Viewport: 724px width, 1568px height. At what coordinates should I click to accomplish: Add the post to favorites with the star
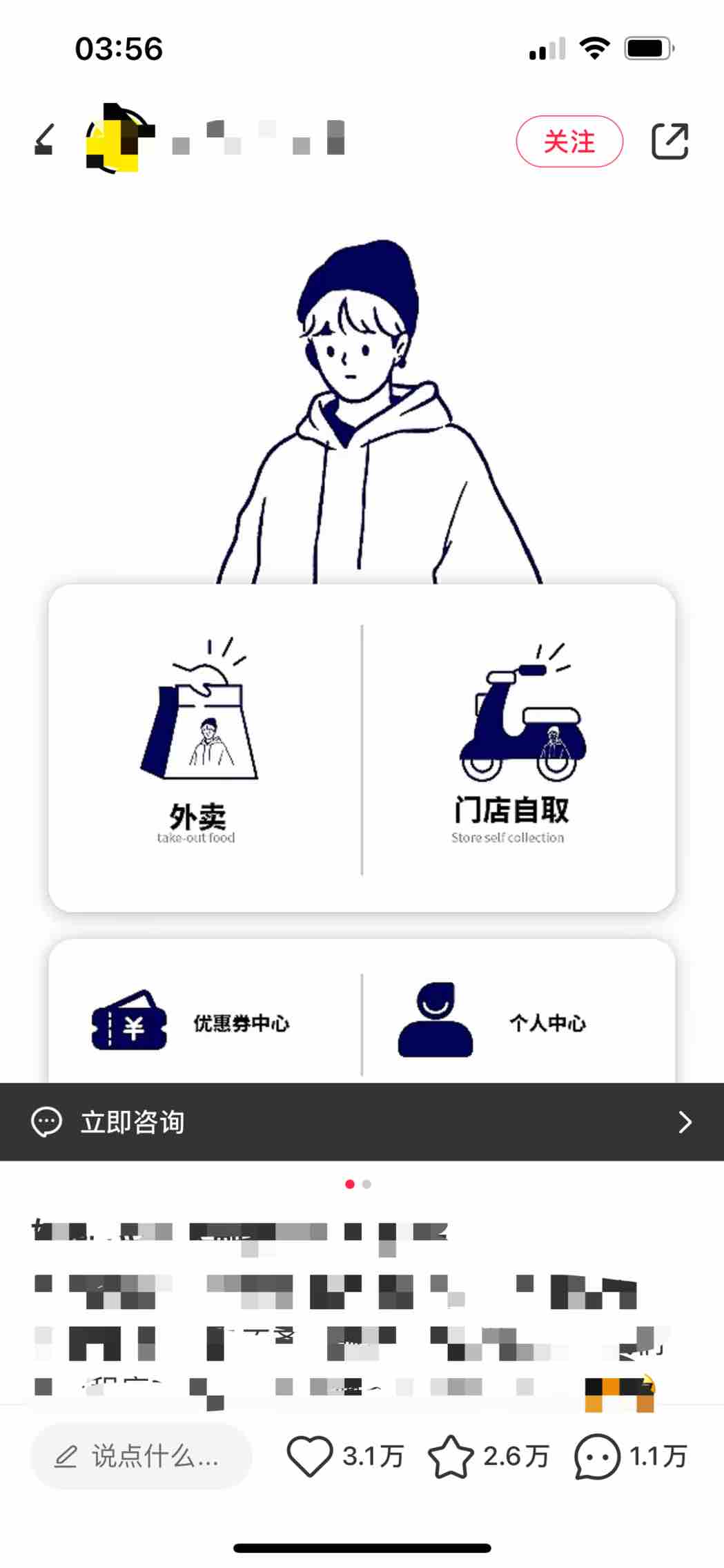451,1456
